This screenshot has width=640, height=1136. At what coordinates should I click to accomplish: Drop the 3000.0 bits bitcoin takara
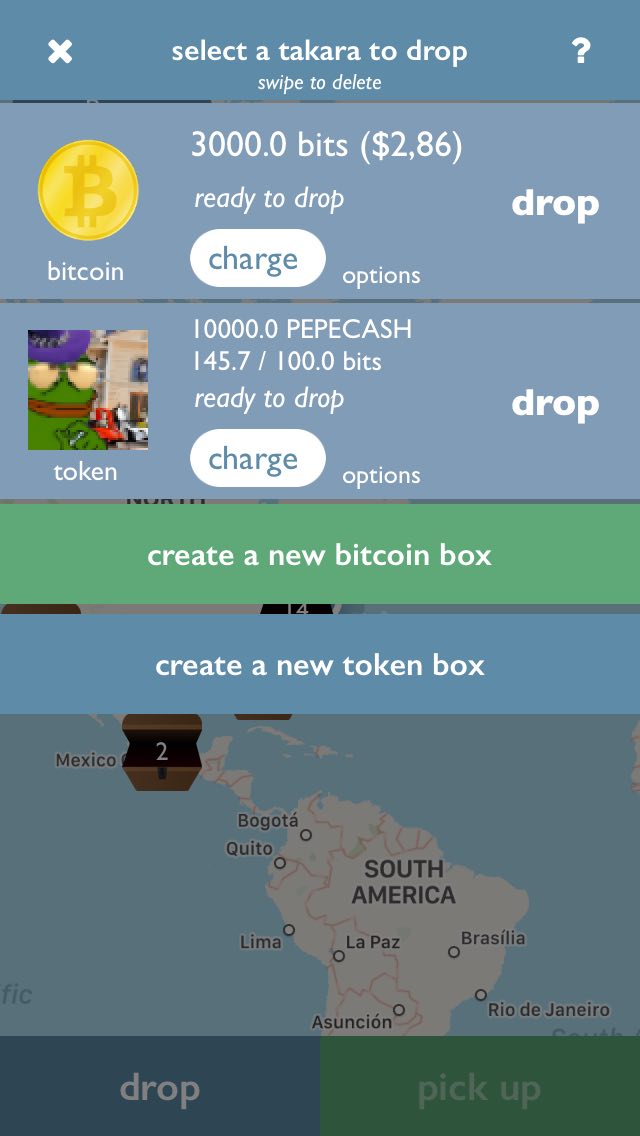click(555, 204)
